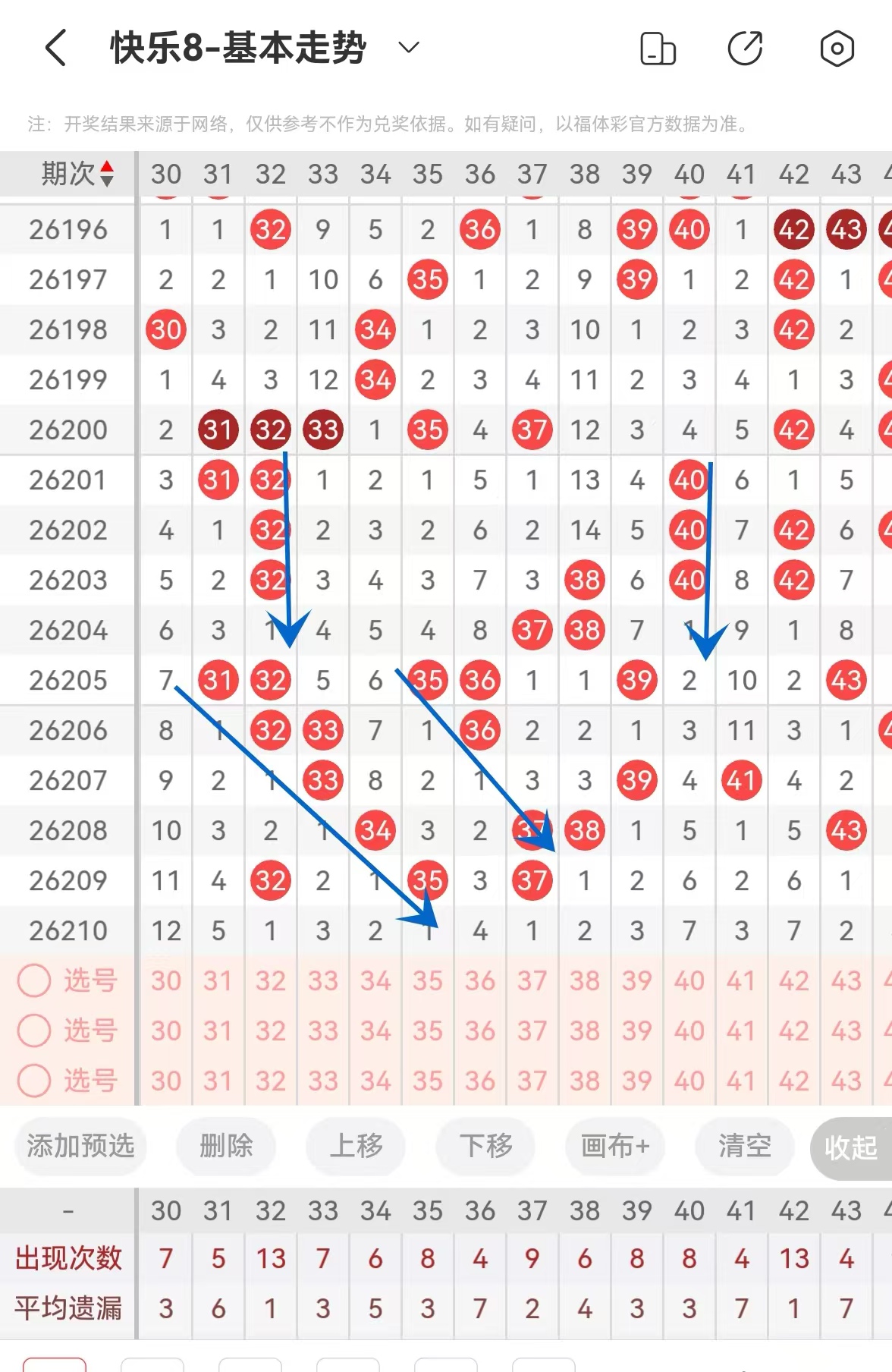The height and width of the screenshot is (1372, 892).
Task: Share the trend chart
Action: pos(745,49)
